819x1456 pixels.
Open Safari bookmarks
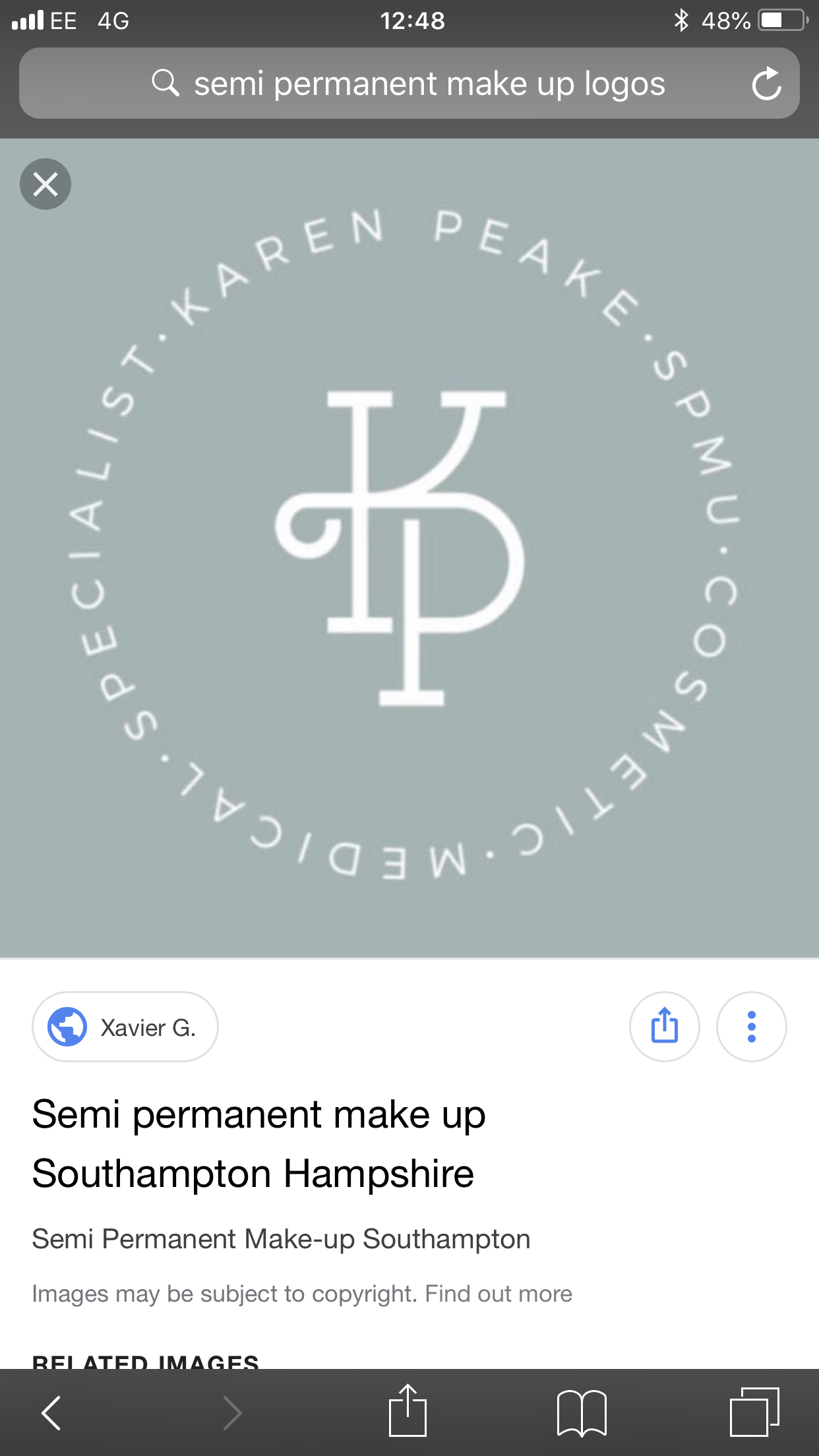[582, 1412]
